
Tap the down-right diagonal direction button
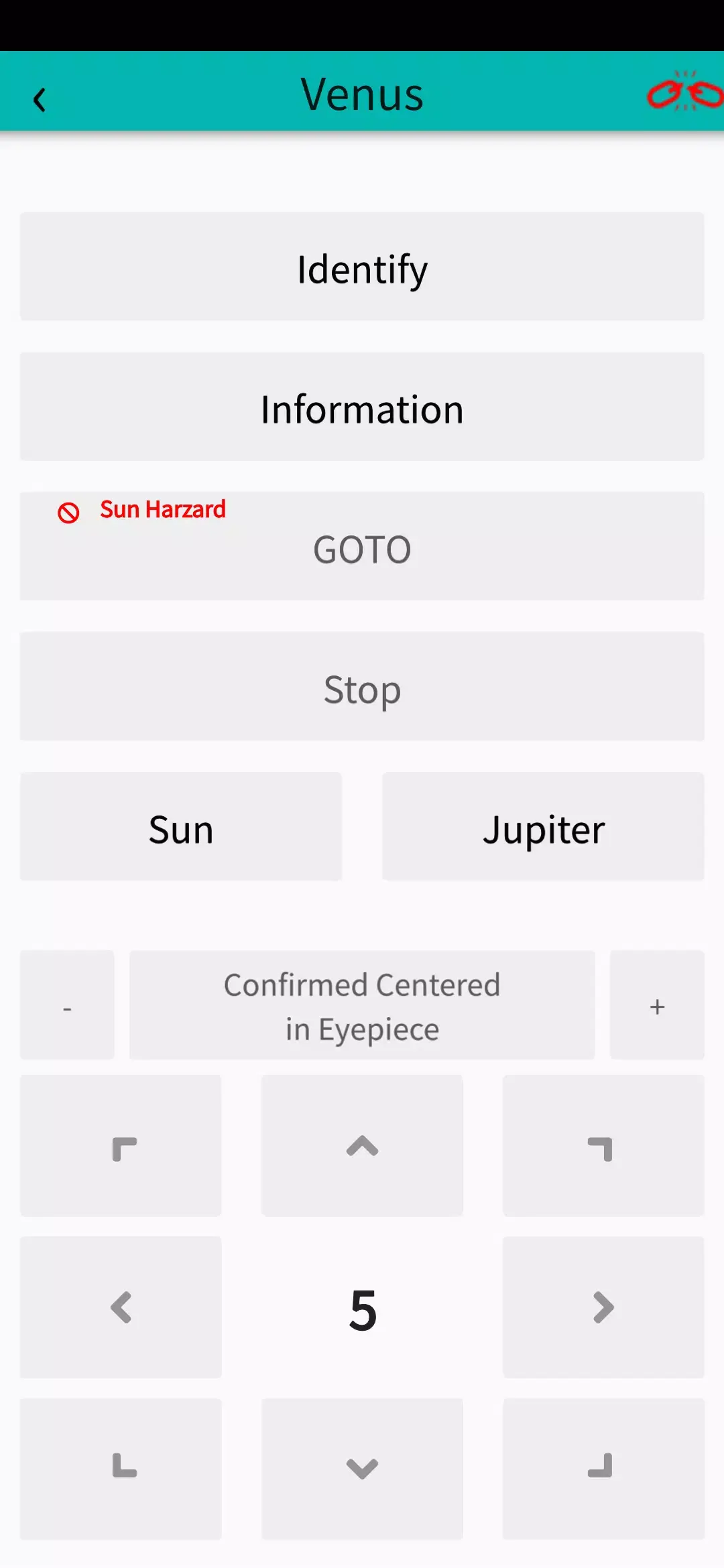click(603, 1469)
